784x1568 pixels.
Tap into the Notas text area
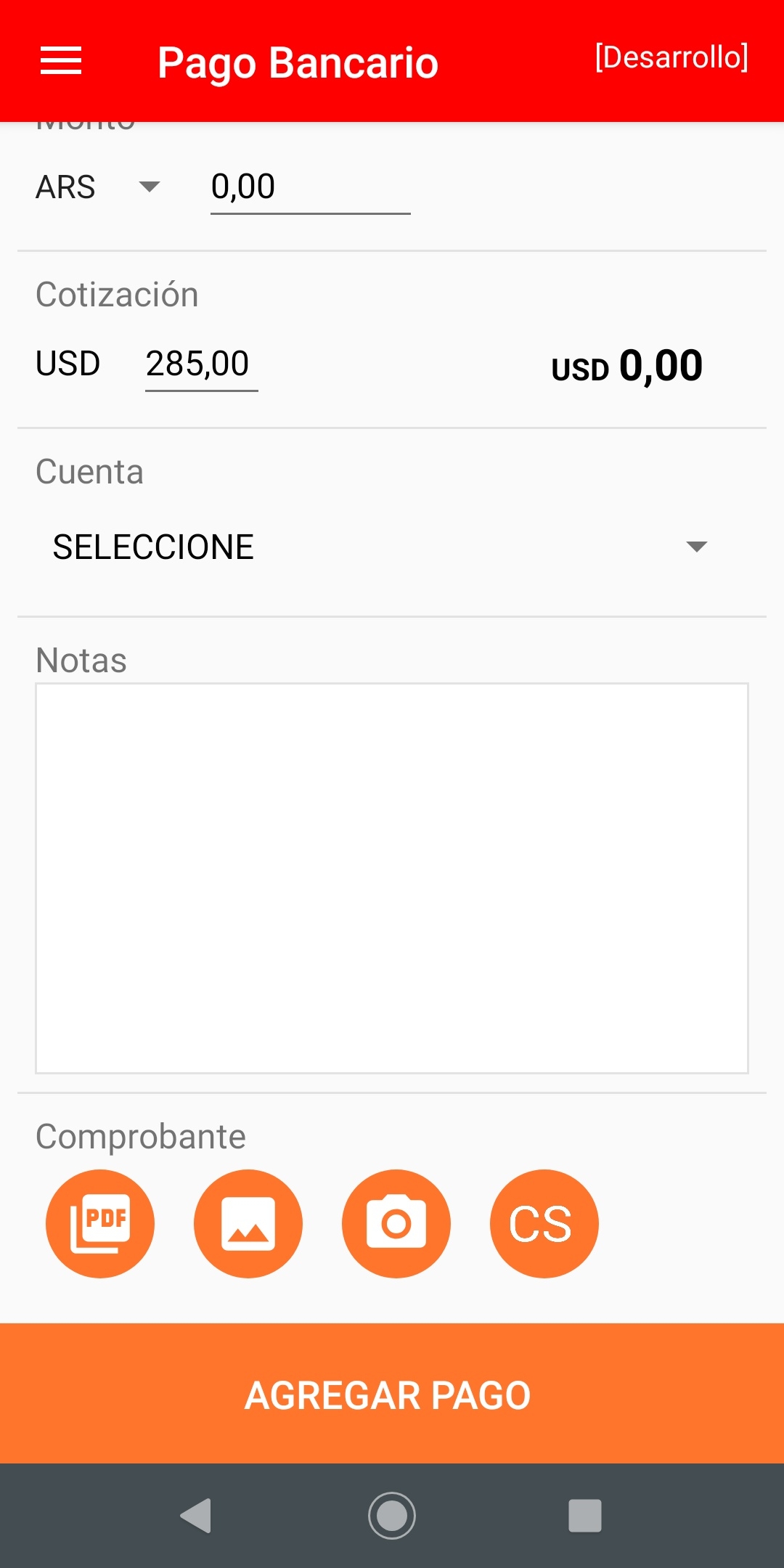[392, 878]
